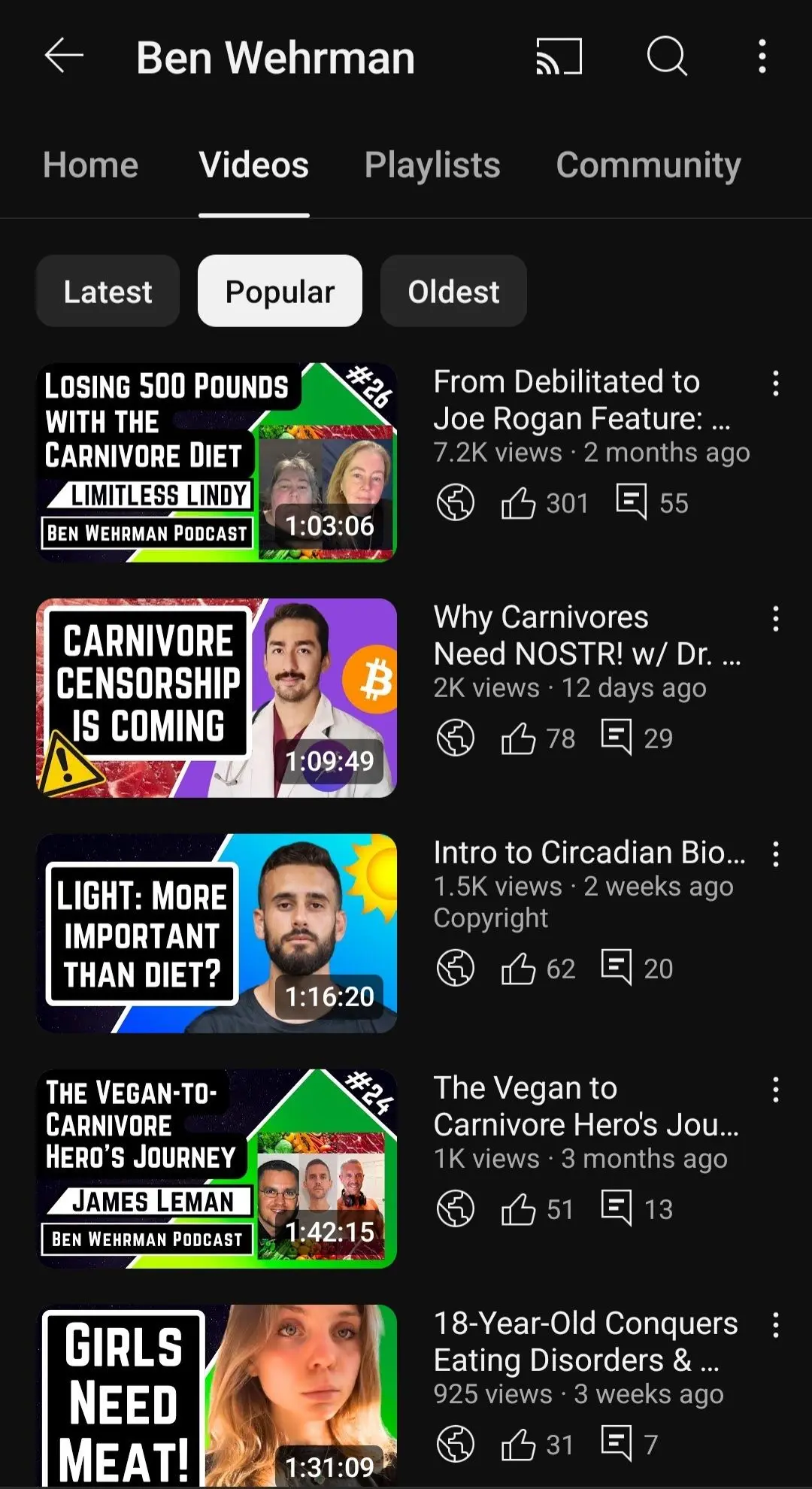The image size is (812, 1489).
Task: Open options for Intro to Circadian Bio video
Action: pyautogui.click(x=776, y=854)
